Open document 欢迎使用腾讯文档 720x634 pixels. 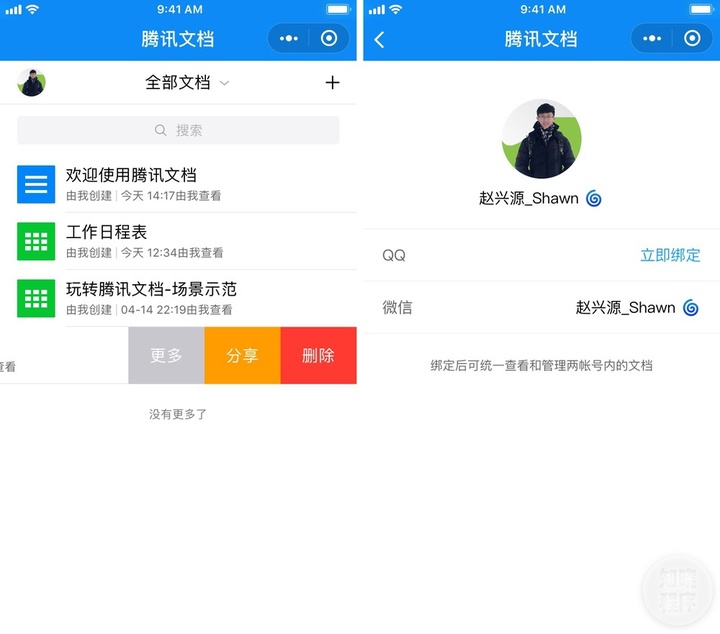coord(131,176)
